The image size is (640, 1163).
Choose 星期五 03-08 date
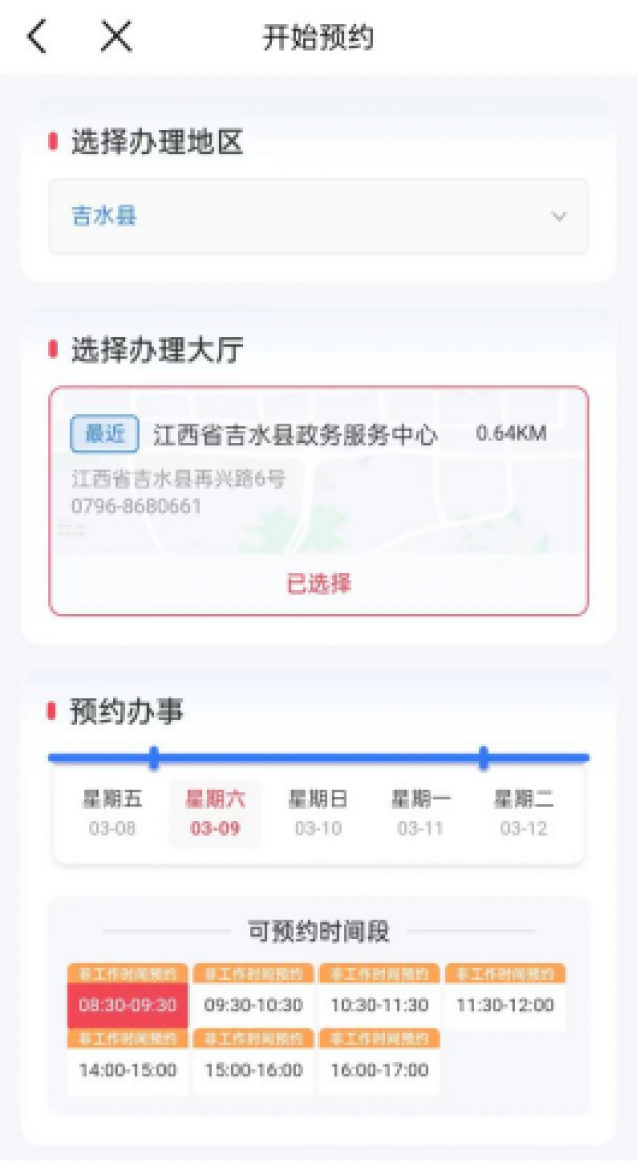tap(112, 813)
